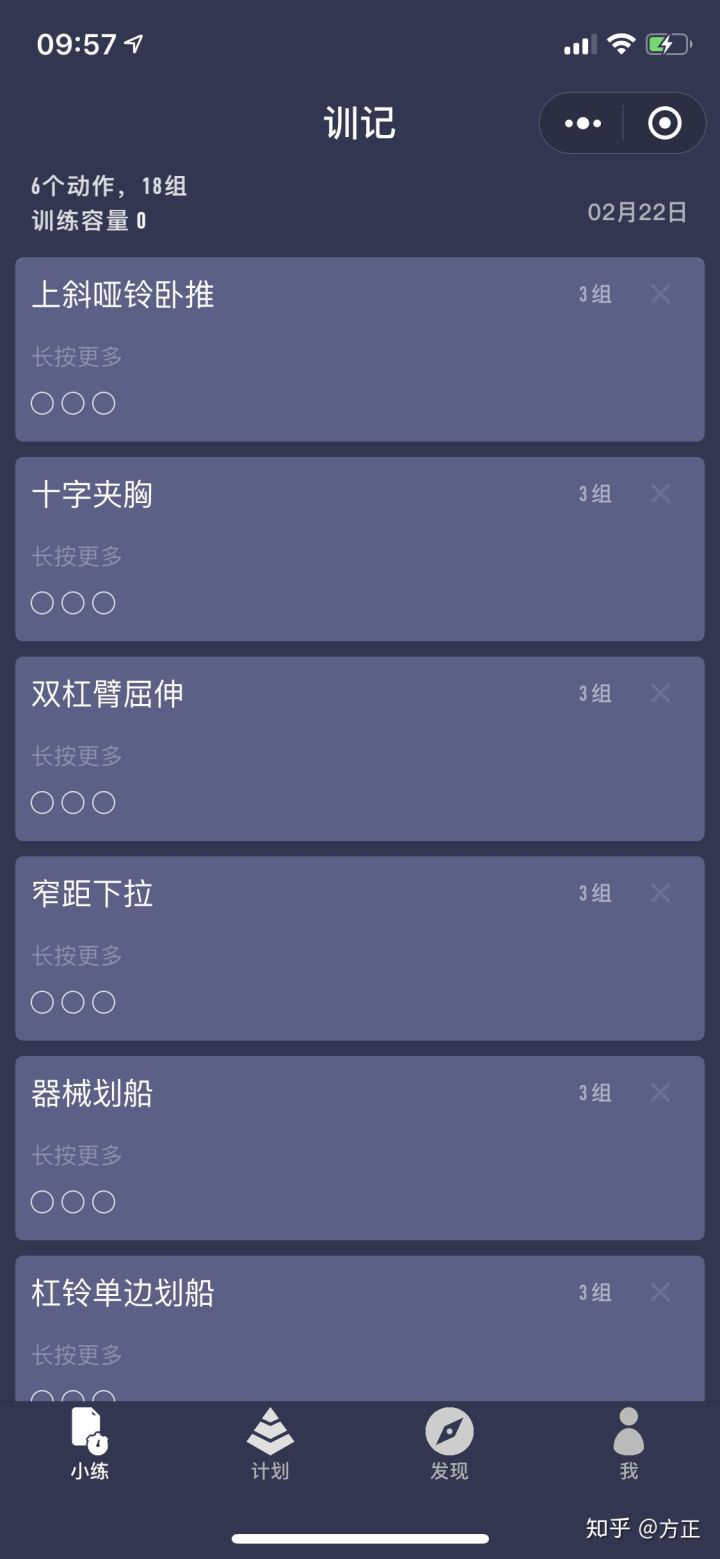Viewport: 720px width, 1559px height.
Task: Open the 窄距下拉 exercise card
Action: coord(300,950)
